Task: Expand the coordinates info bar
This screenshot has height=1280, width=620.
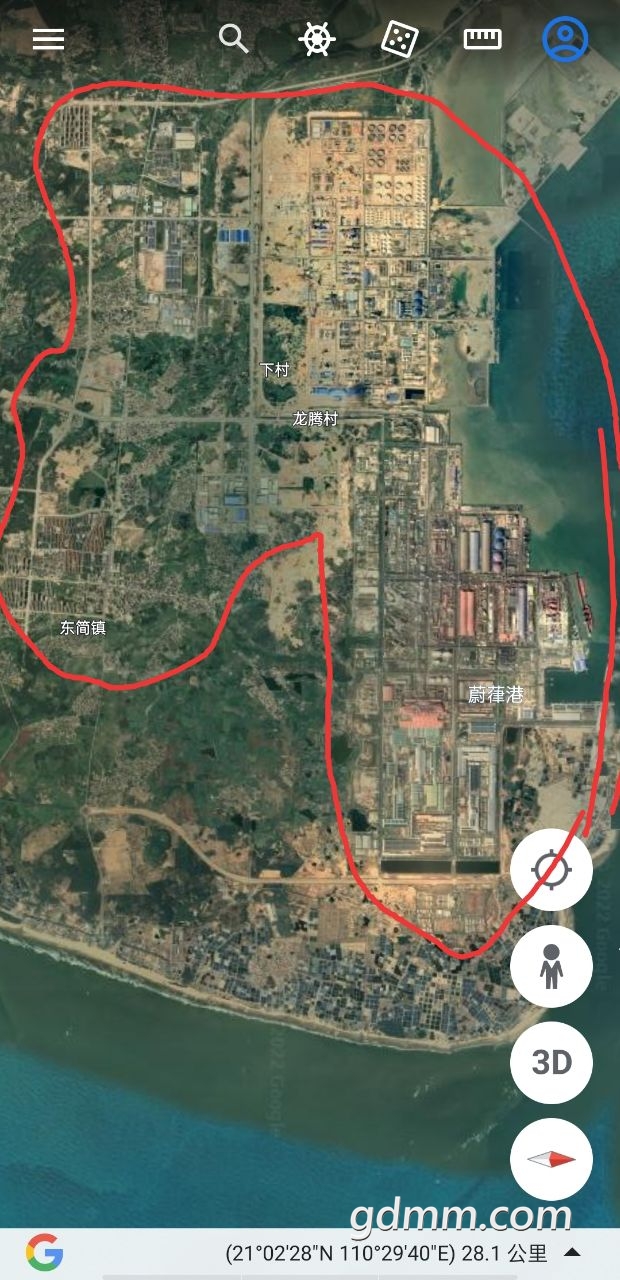Action: tap(573, 1252)
